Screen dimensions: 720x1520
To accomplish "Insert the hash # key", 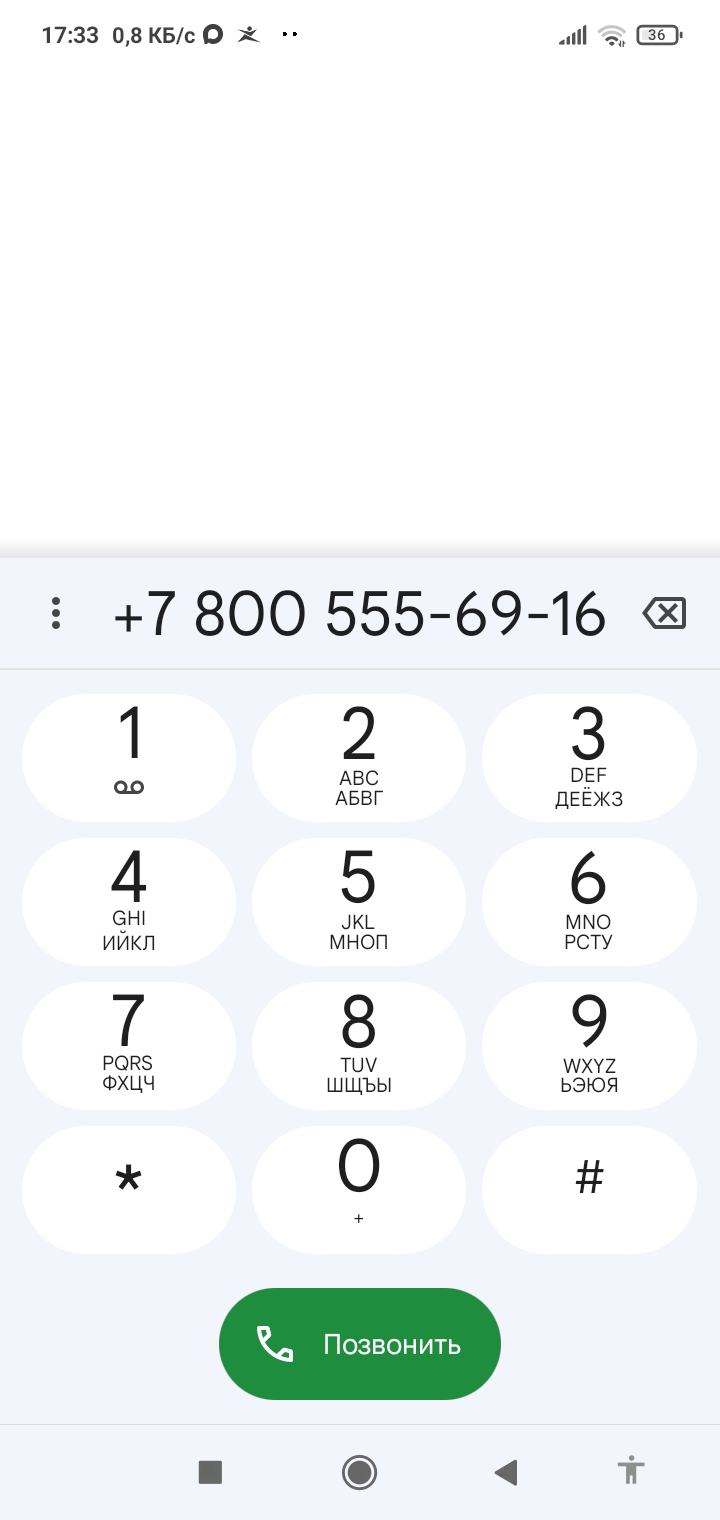I will (x=589, y=1189).
